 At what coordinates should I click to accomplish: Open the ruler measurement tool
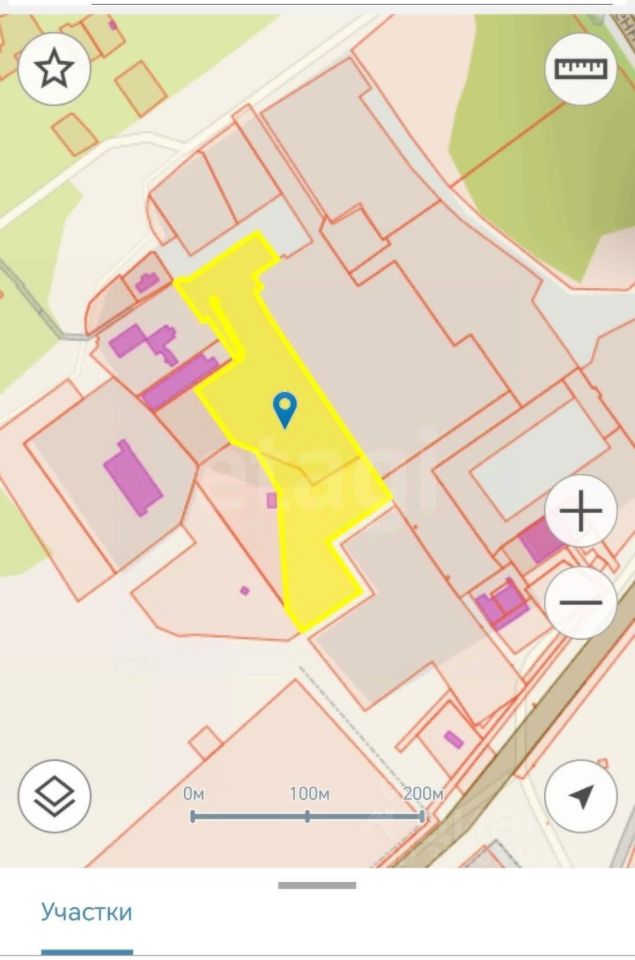coord(581,69)
